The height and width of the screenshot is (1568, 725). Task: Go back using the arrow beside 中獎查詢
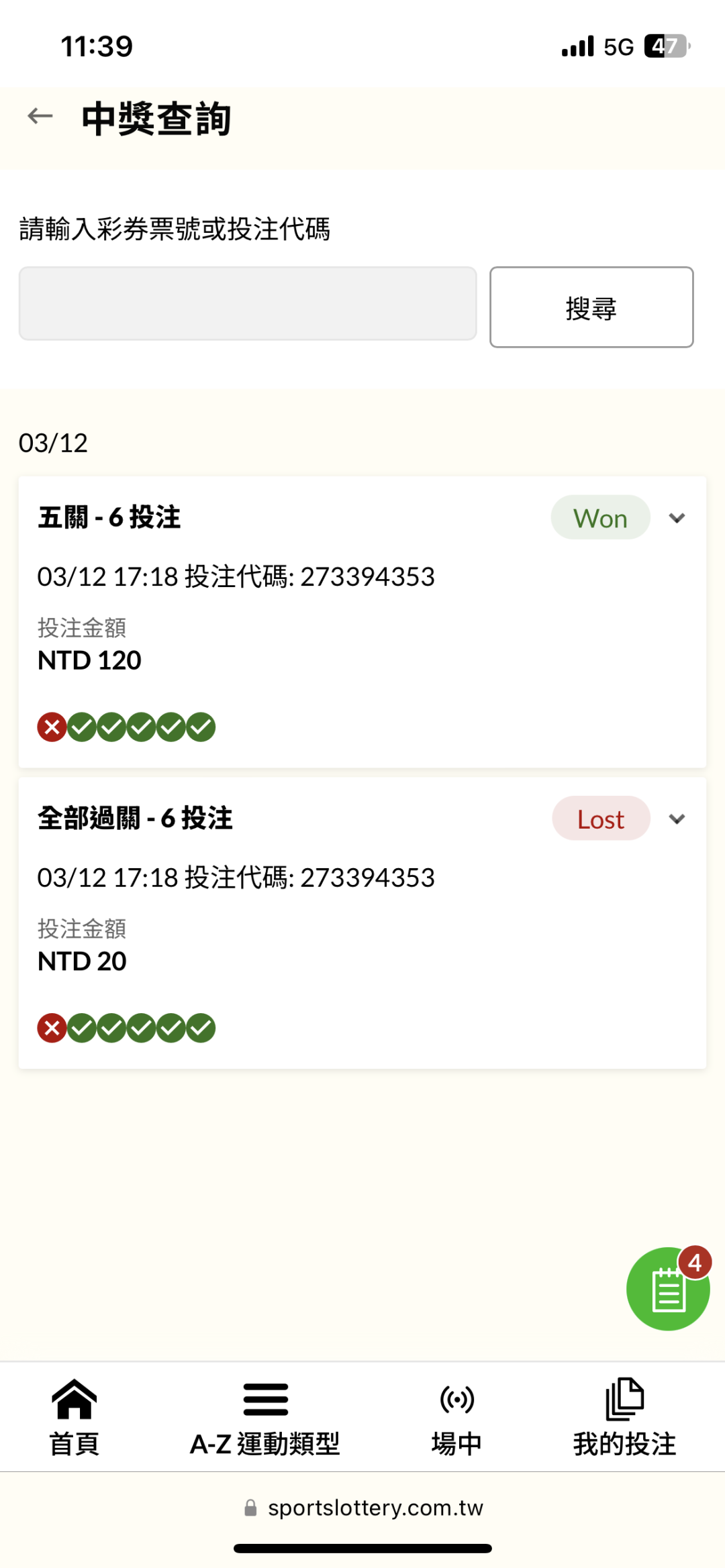40,116
